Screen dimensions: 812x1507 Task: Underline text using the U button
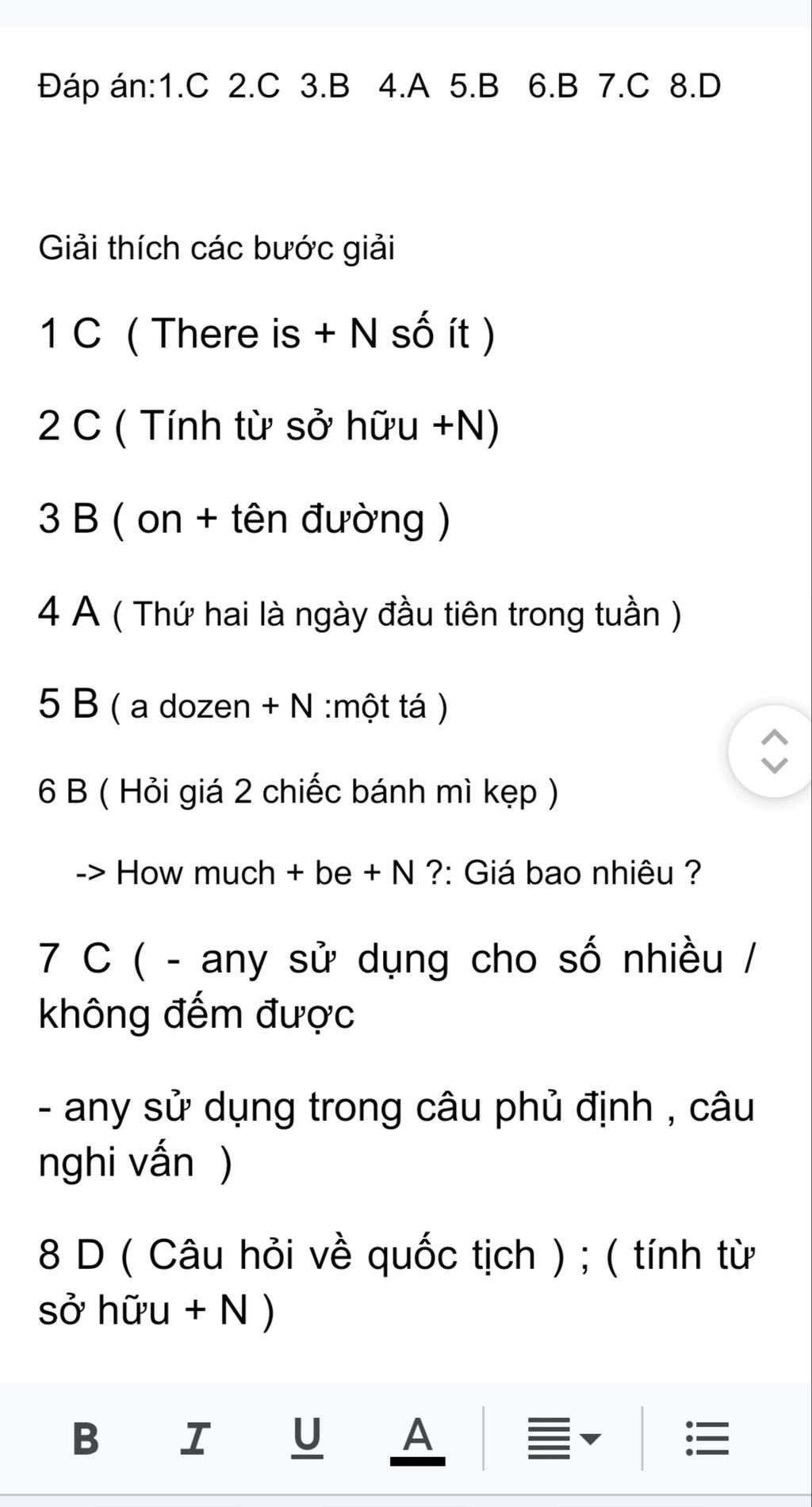307,1438
